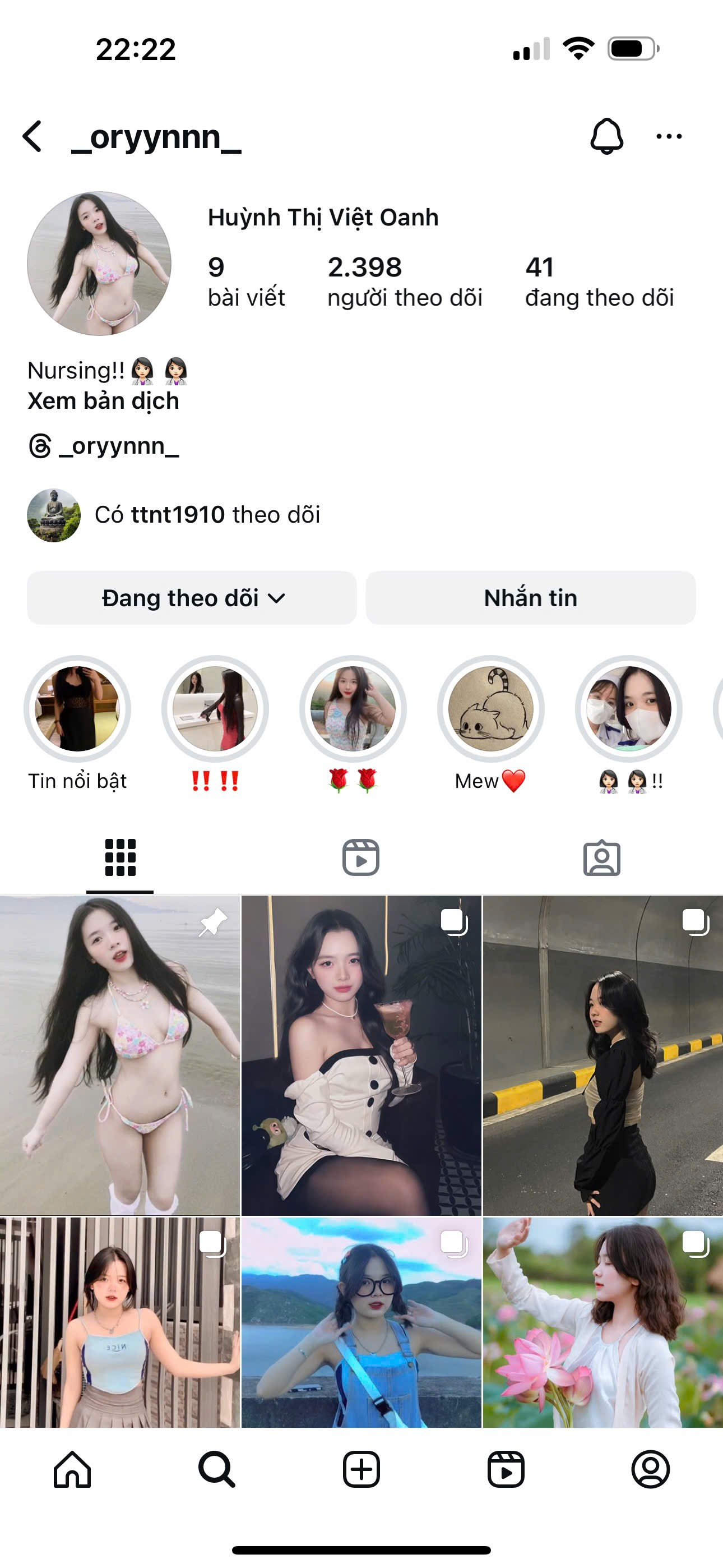Open the Tin nổi bật highlight
Viewport: 723px width, 1568px height.
77,708
